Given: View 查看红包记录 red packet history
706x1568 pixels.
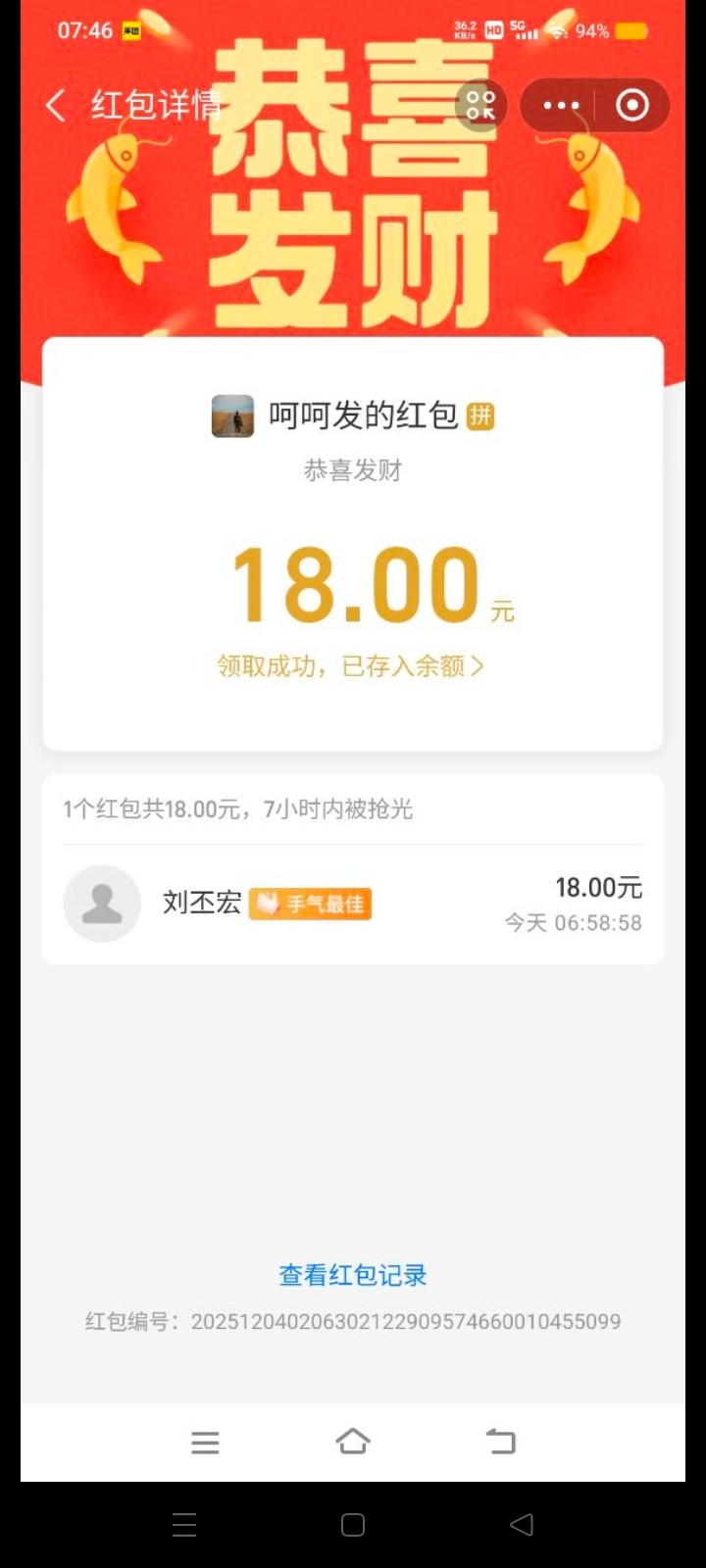Looking at the screenshot, I should coord(353,1275).
